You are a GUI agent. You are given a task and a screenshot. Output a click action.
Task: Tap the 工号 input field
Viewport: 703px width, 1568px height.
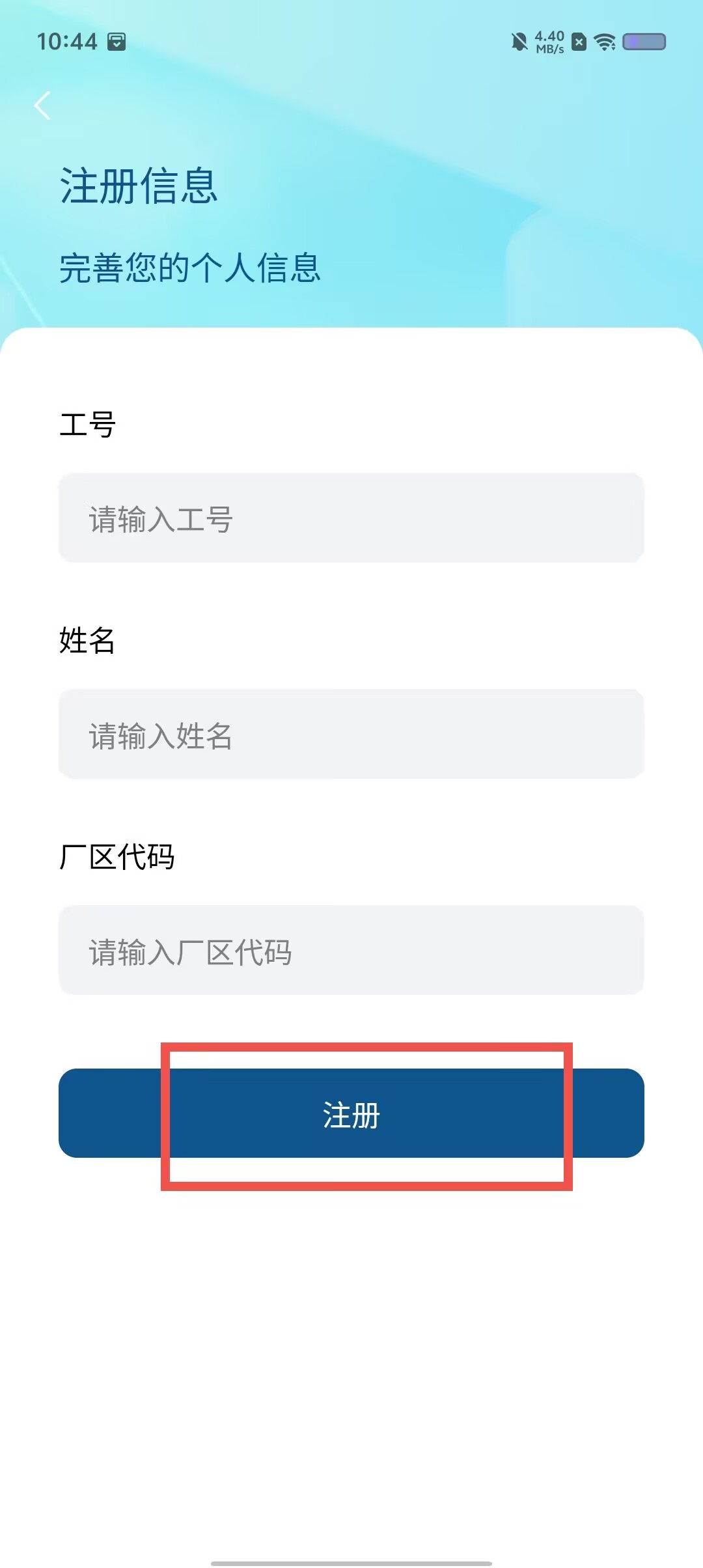(351, 518)
